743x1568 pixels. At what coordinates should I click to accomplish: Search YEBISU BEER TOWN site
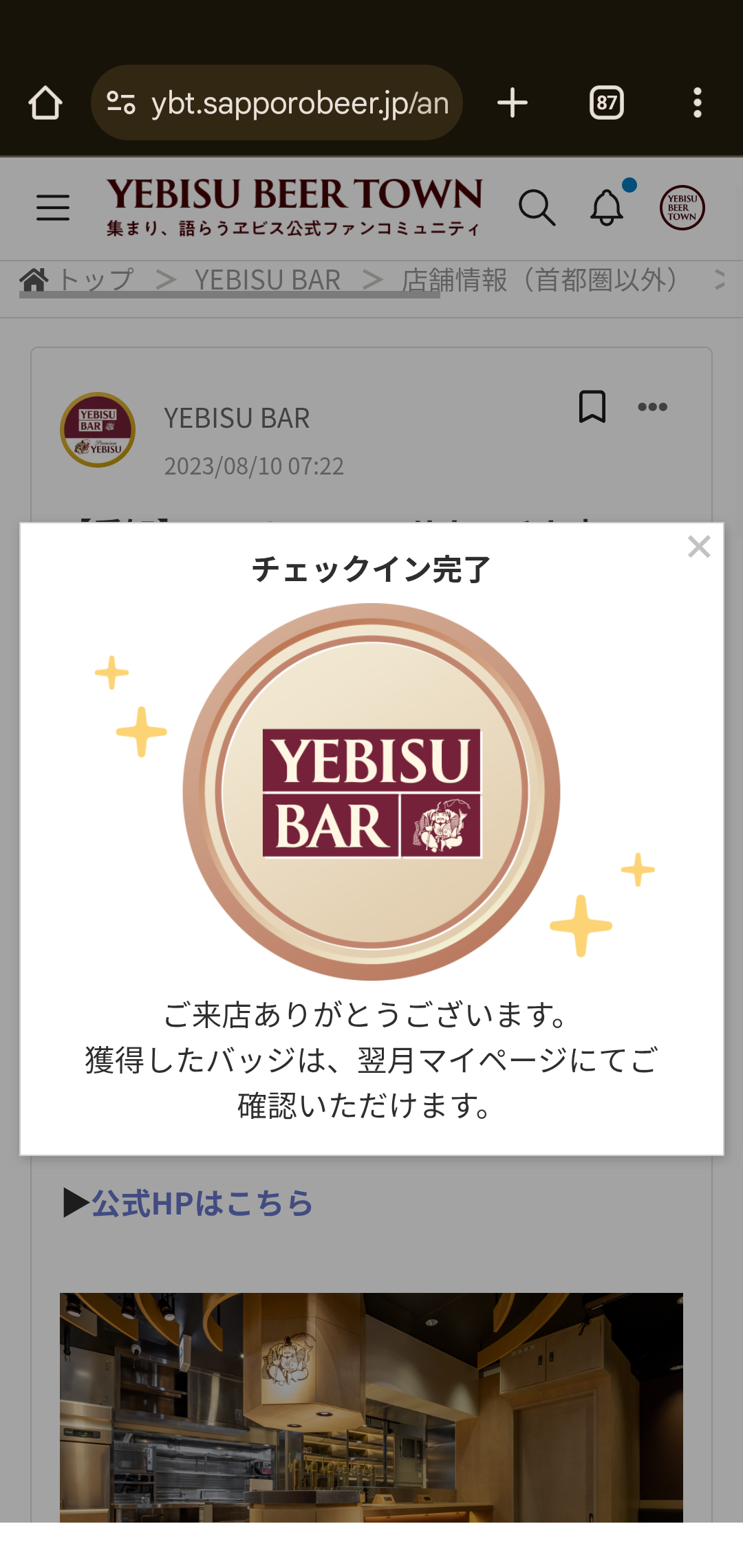click(x=537, y=208)
